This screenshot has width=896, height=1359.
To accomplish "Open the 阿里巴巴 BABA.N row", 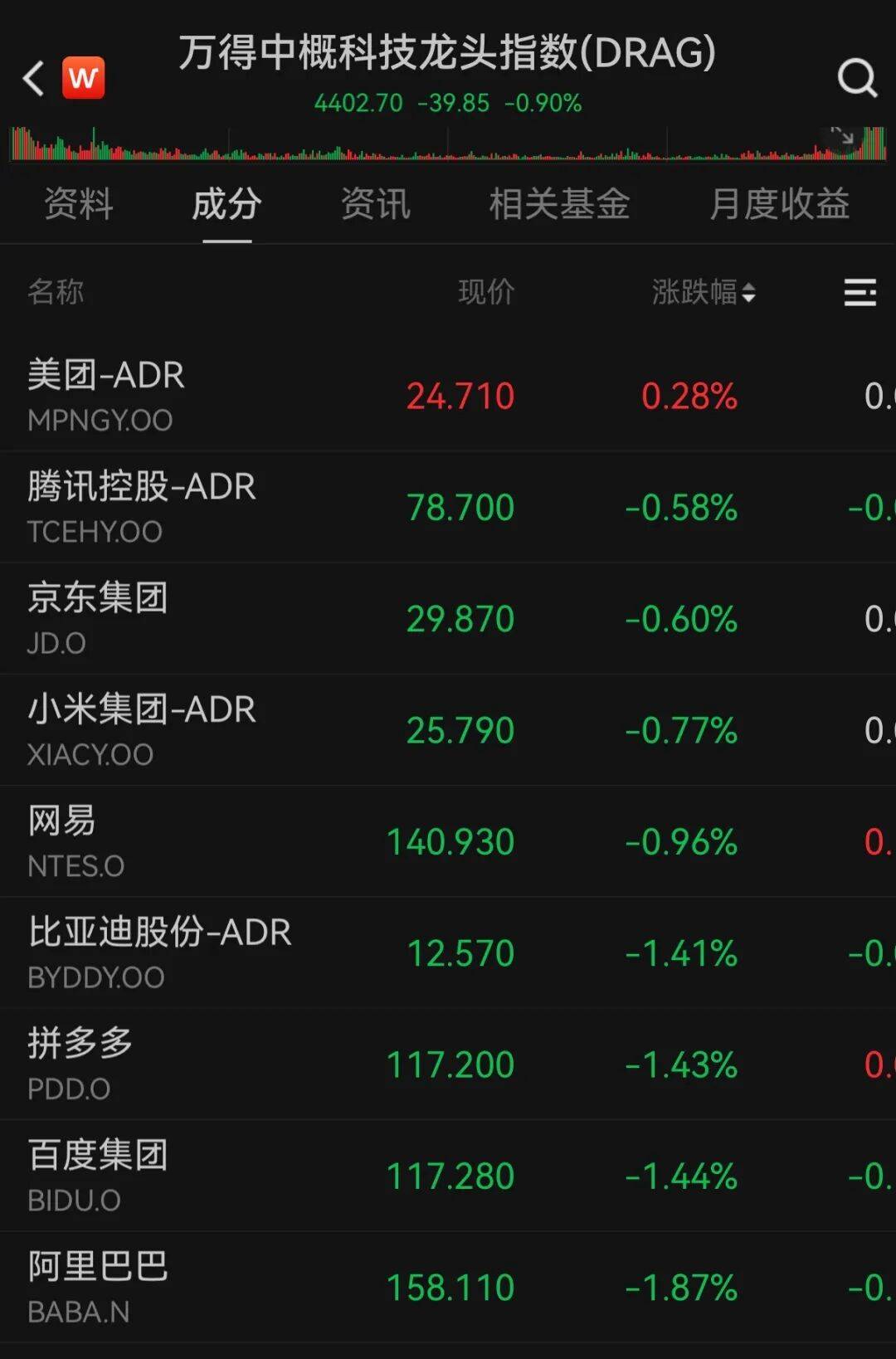I will click(x=448, y=1287).
